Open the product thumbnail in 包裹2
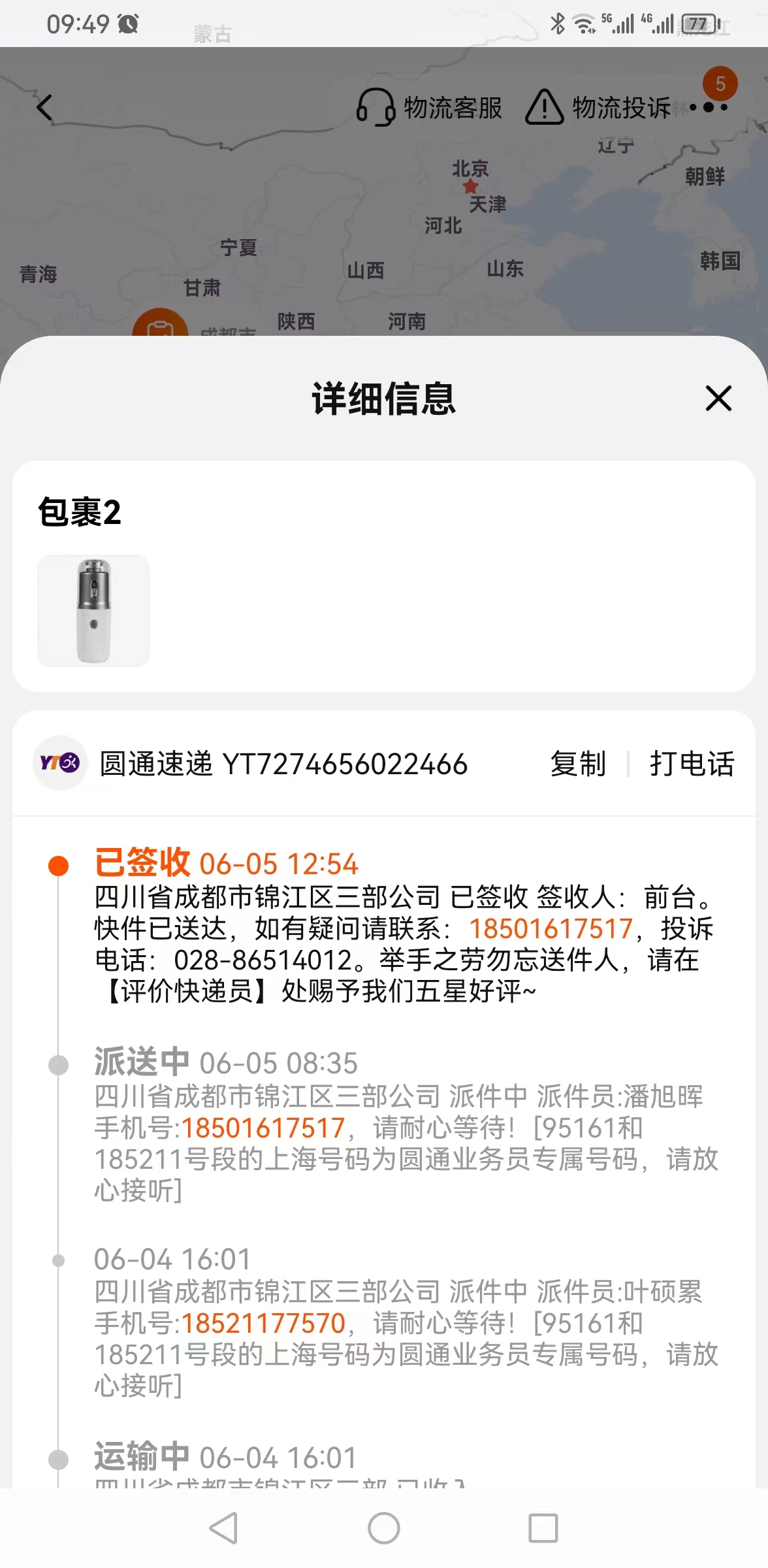The image size is (768, 1568). pos(93,611)
